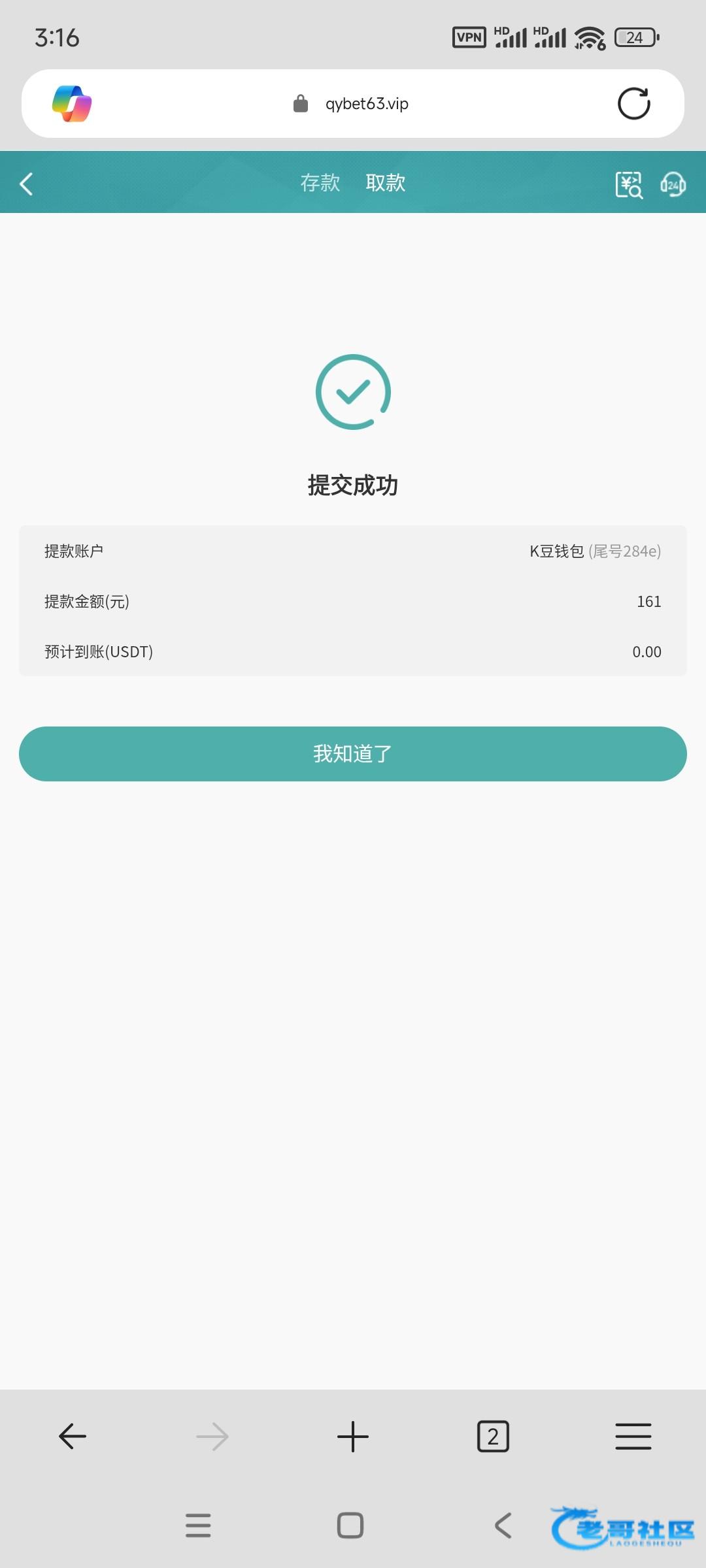This screenshot has width=706, height=1568.
Task: Open the browser hamburger menu
Action: tap(633, 1437)
